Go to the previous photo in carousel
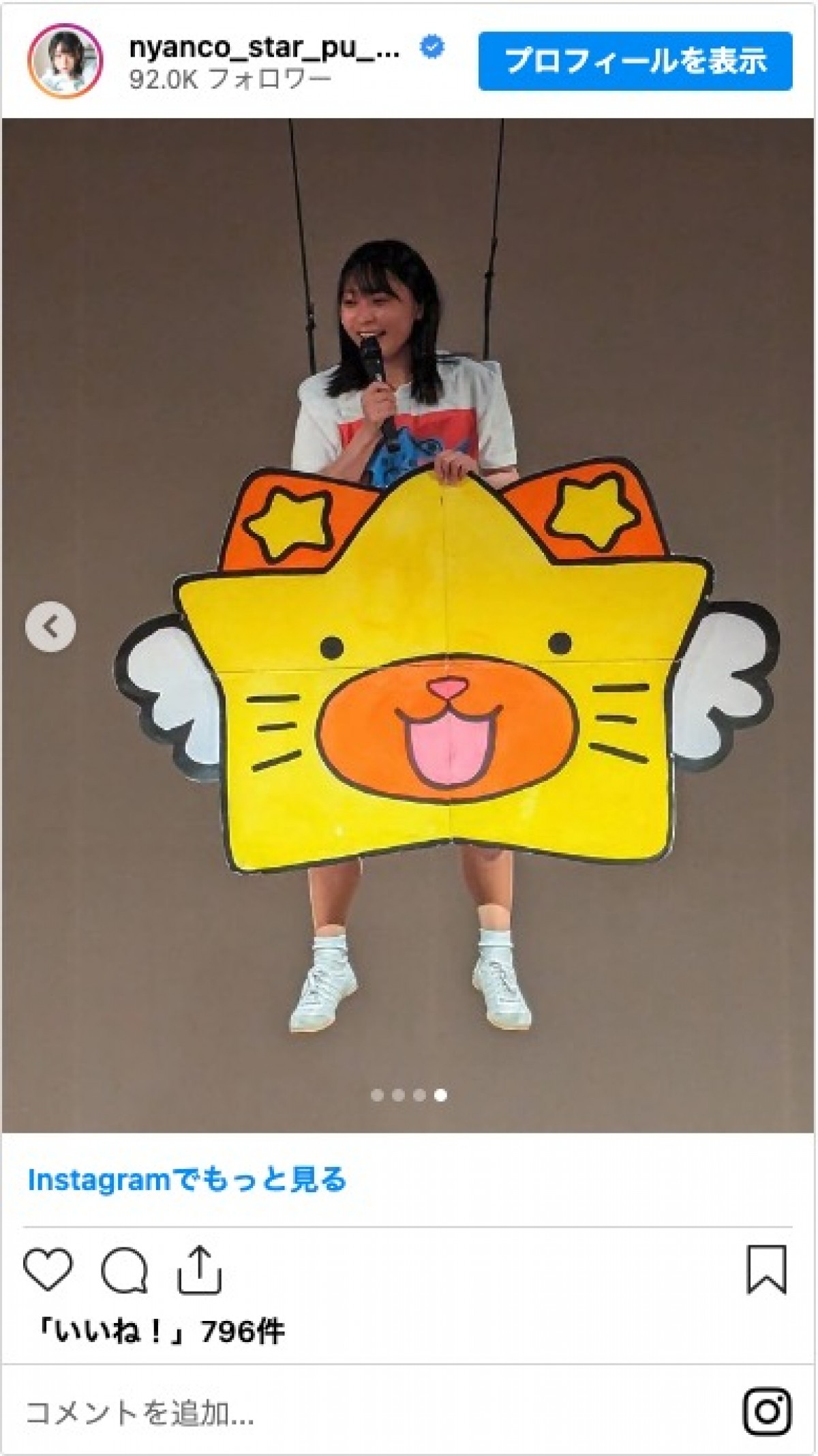 tap(50, 627)
